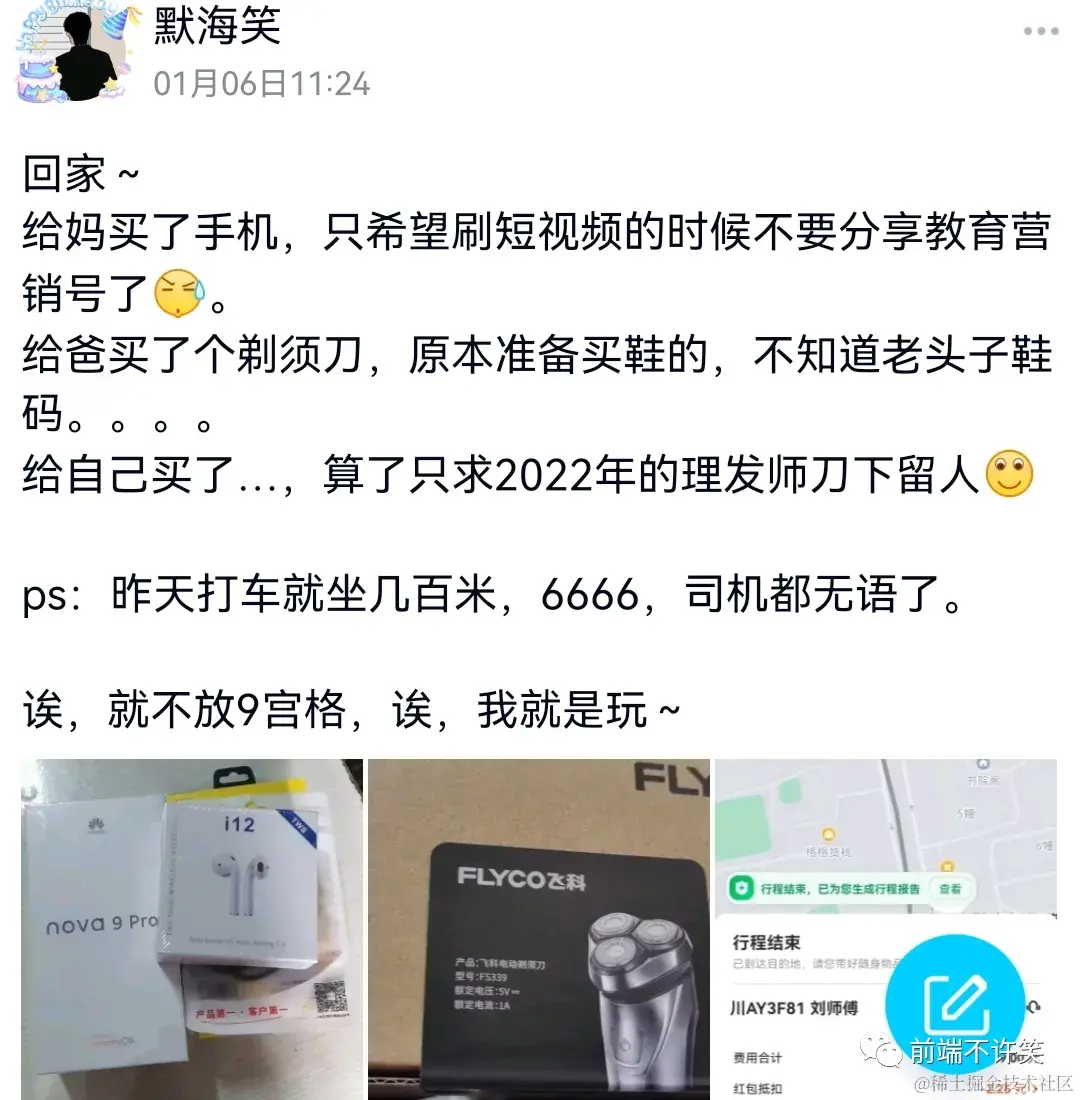Screen dimensions: 1080x1100
Task: View the FLYCO shaver photo
Action: 539,928
